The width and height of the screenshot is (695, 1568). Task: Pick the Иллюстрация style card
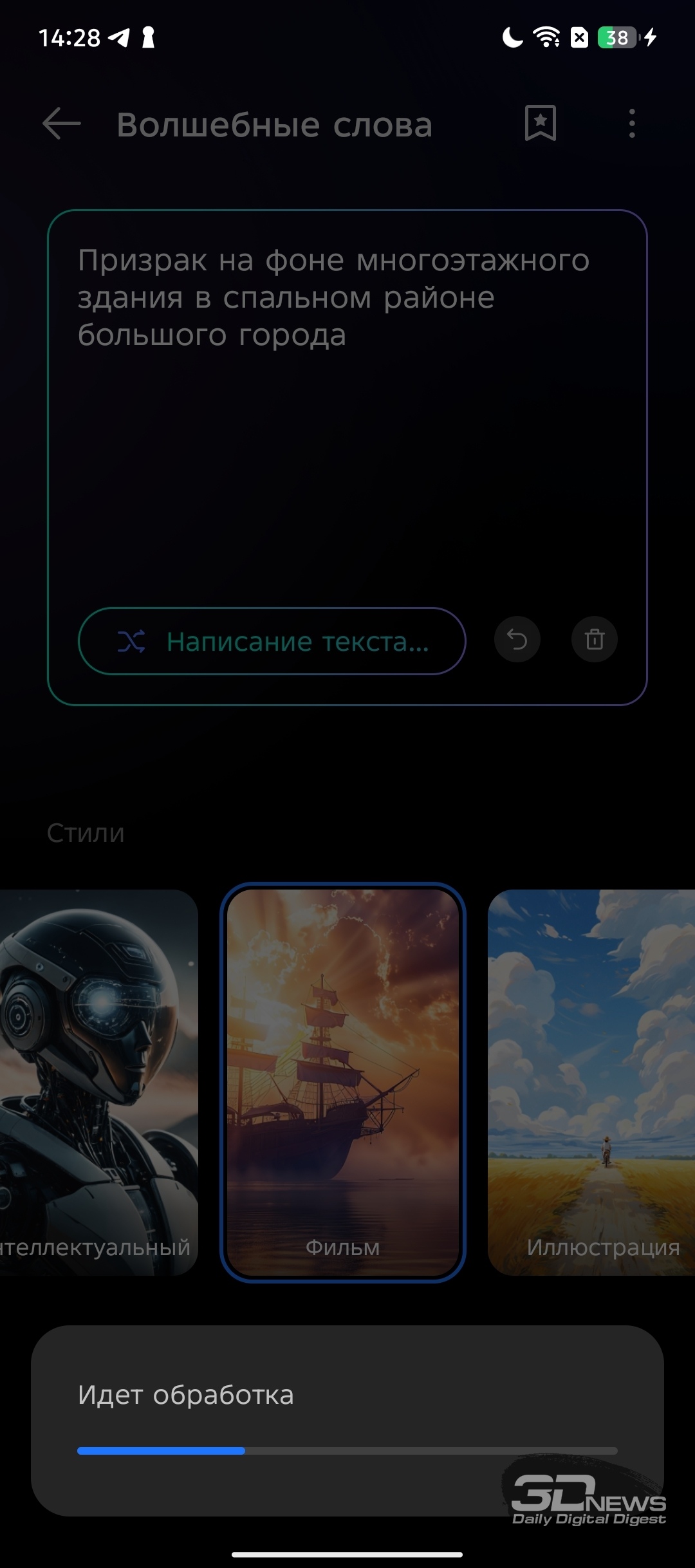click(591, 1083)
